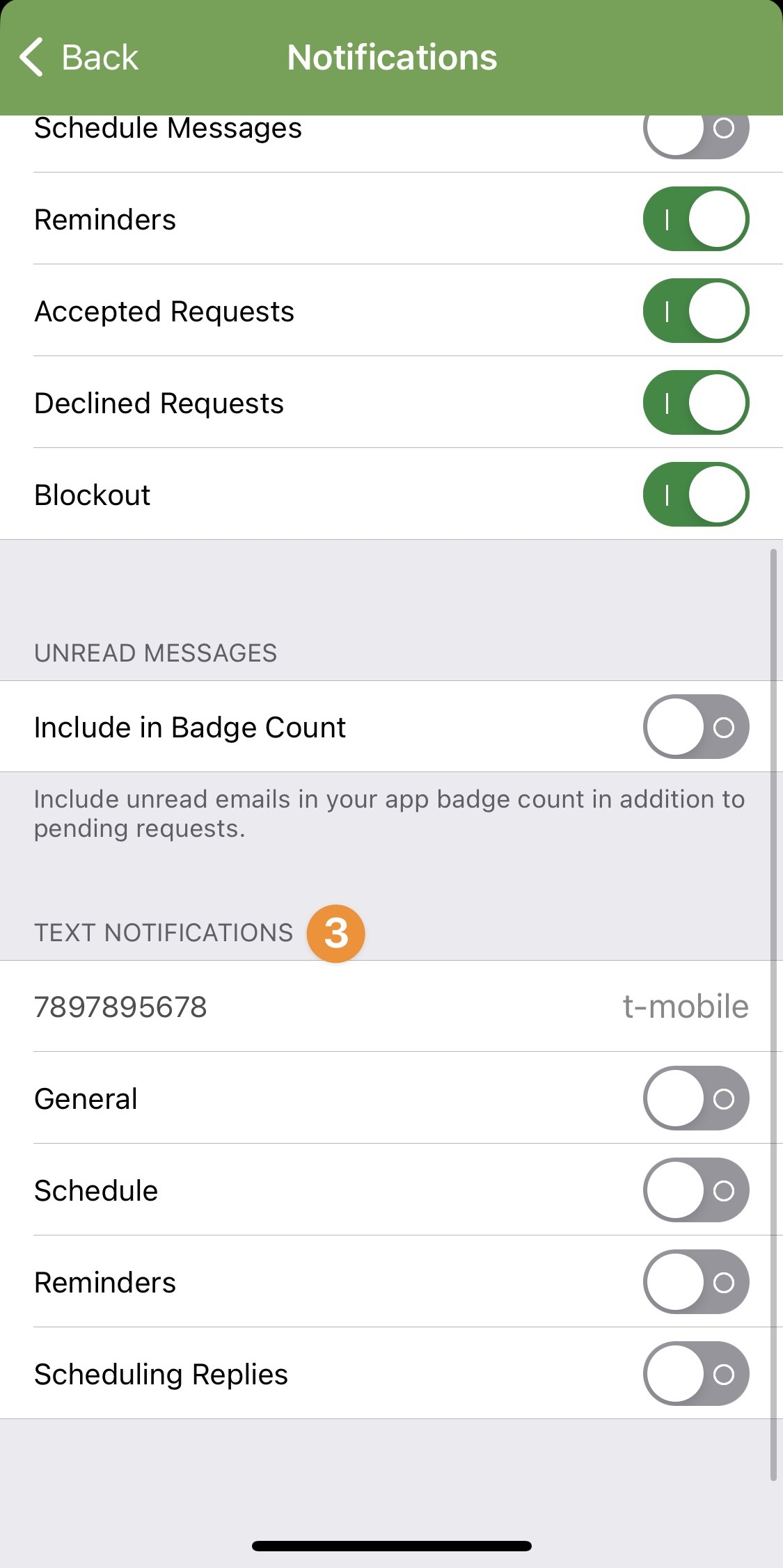This screenshot has width=783, height=1568.
Task: Tap the badge count description text
Action: point(388,814)
